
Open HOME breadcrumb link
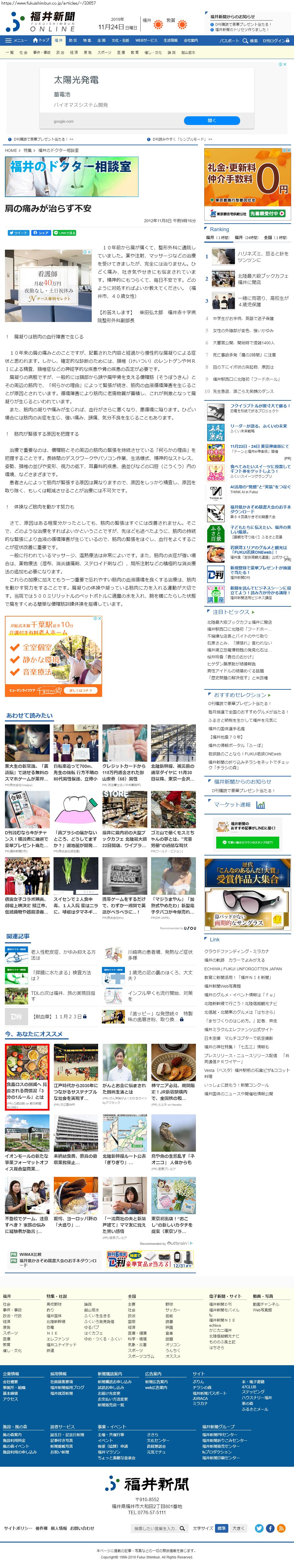click(x=11, y=150)
